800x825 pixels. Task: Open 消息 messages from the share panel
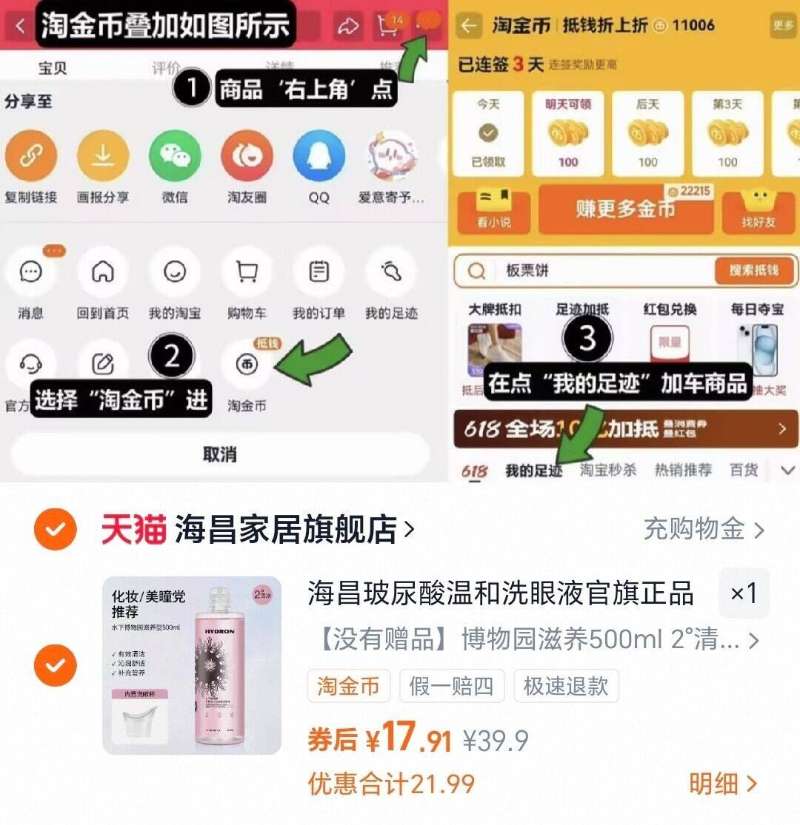(31, 272)
